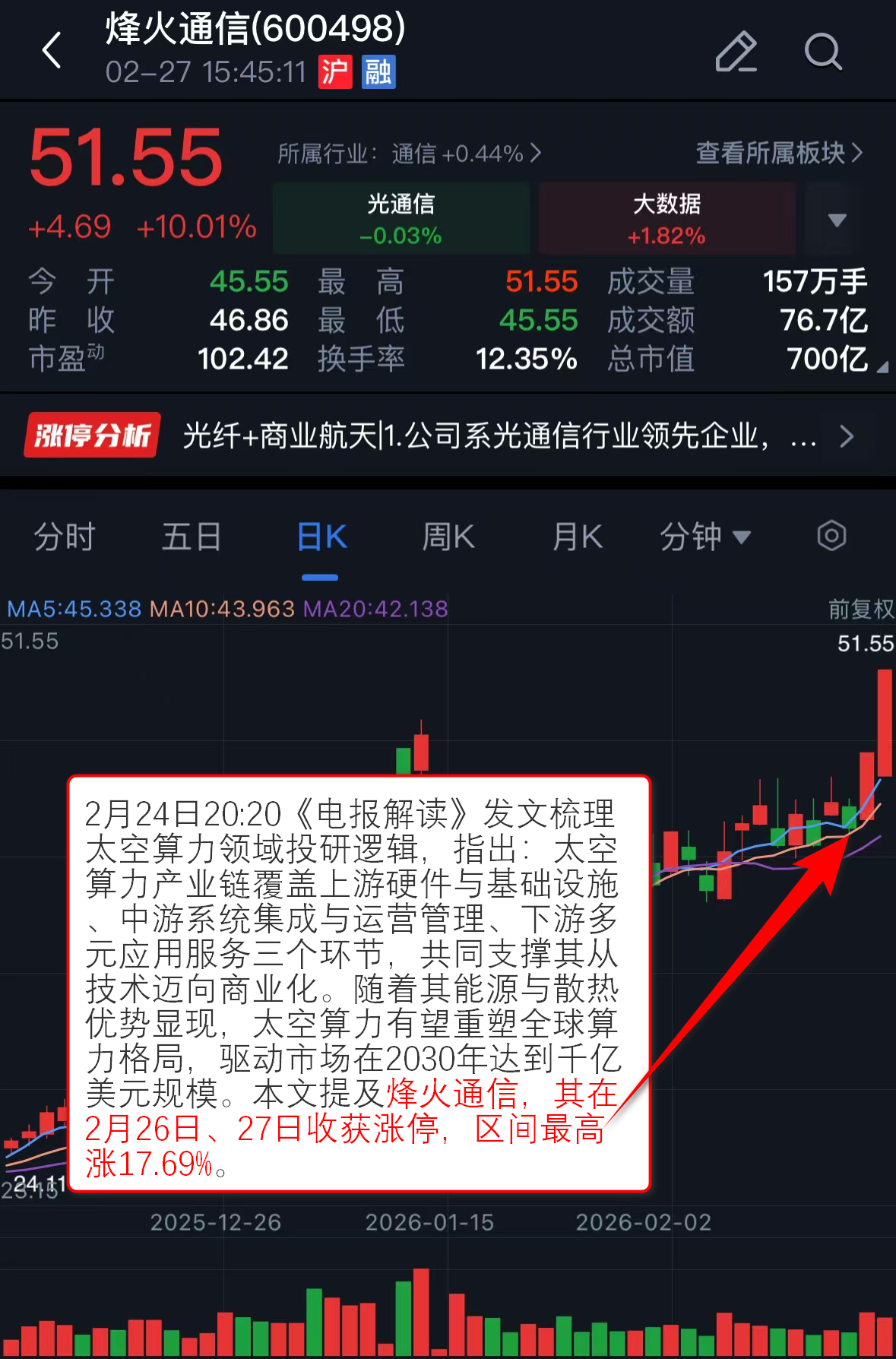
Task: Open the 大数据 sector chip
Action: pos(666,219)
